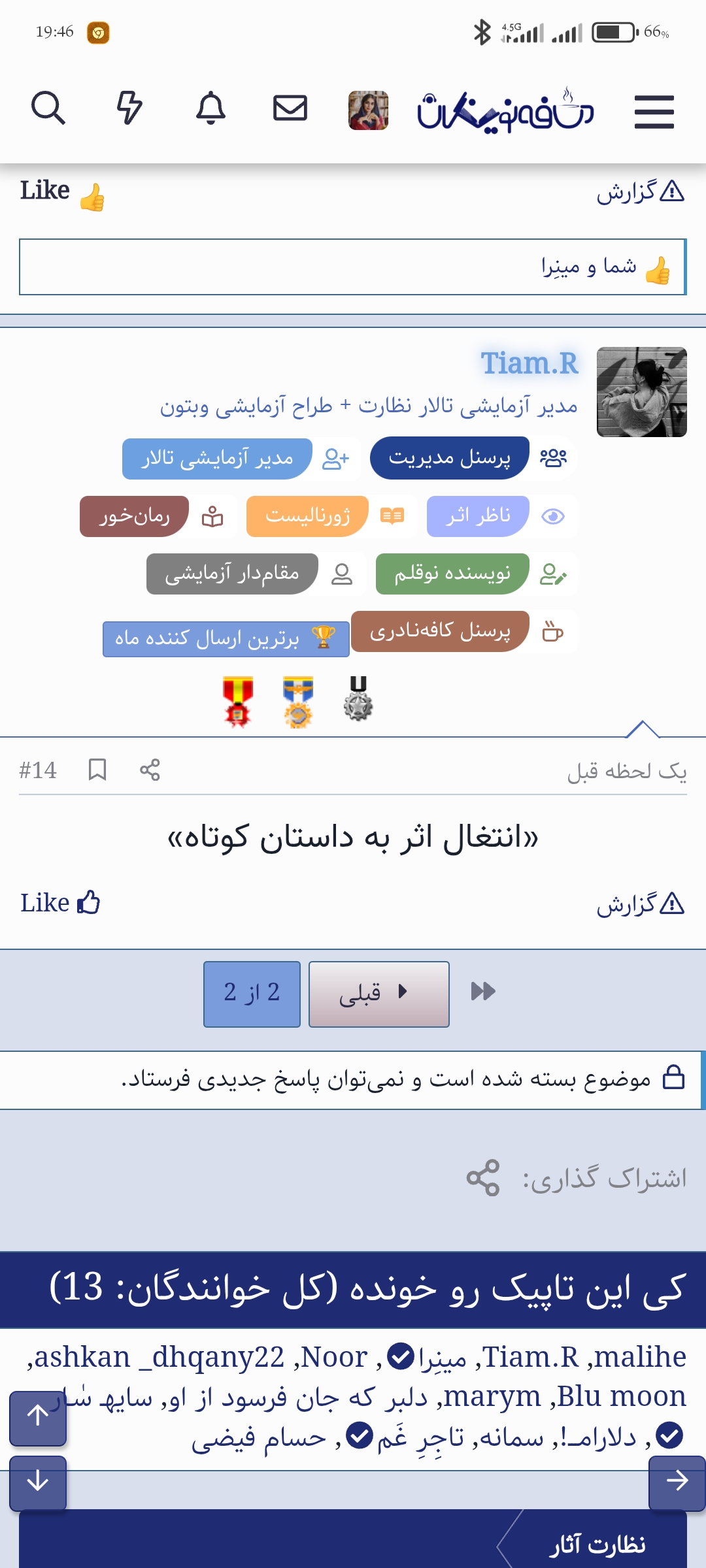The image size is (706, 1568).
Task: Share post #14 via its share icon
Action: click(150, 770)
